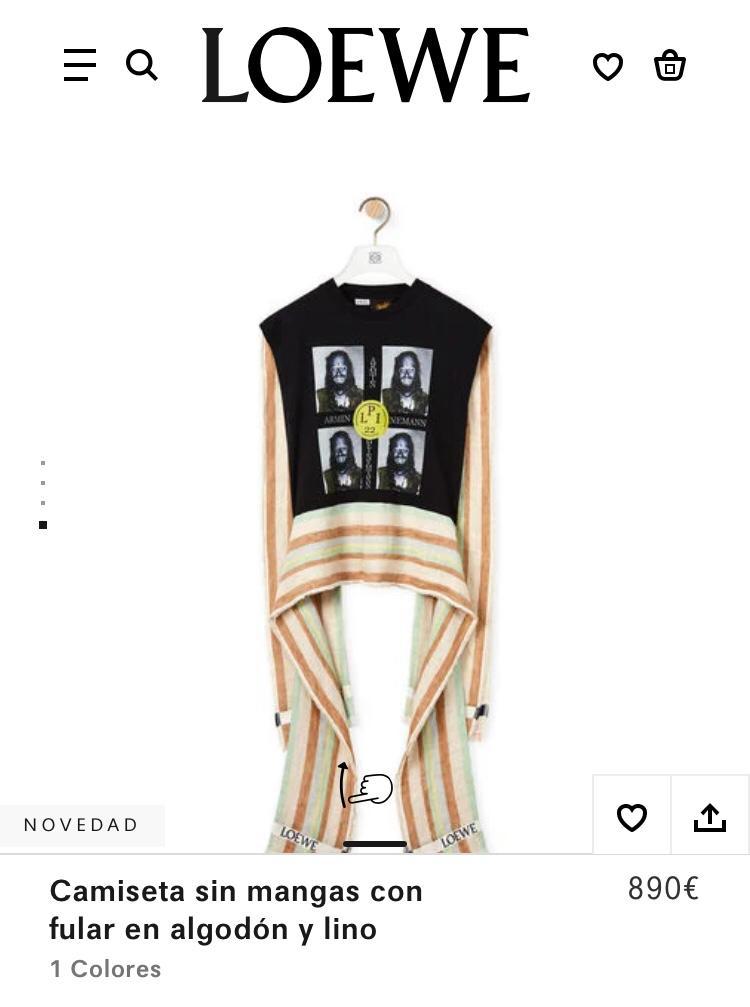Open the search icon
The width and height of the screenshot is (750, 1007).
coord(141,65)
